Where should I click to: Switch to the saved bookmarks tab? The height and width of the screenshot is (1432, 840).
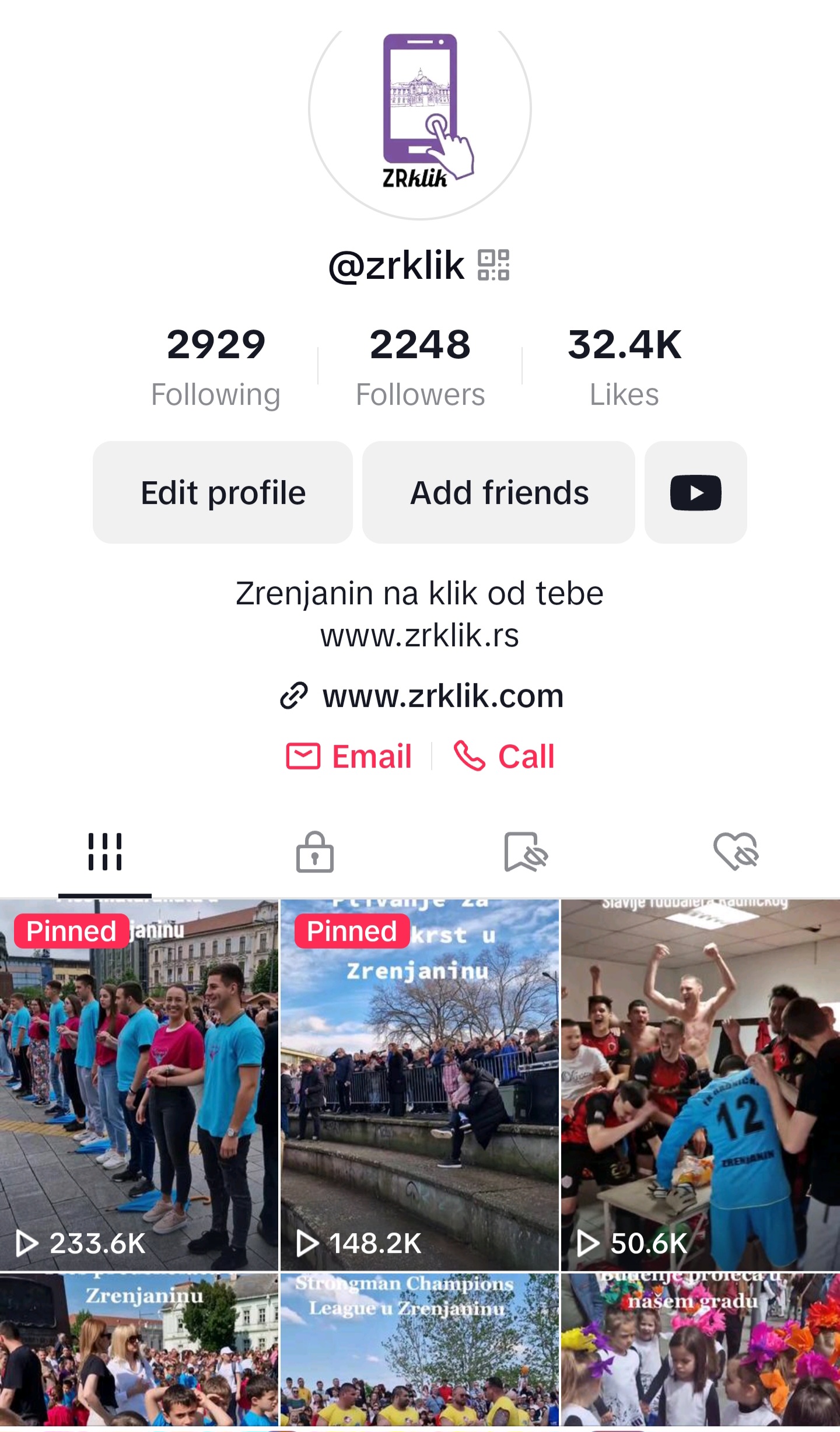pyautogui.click(x=526, y=852)
